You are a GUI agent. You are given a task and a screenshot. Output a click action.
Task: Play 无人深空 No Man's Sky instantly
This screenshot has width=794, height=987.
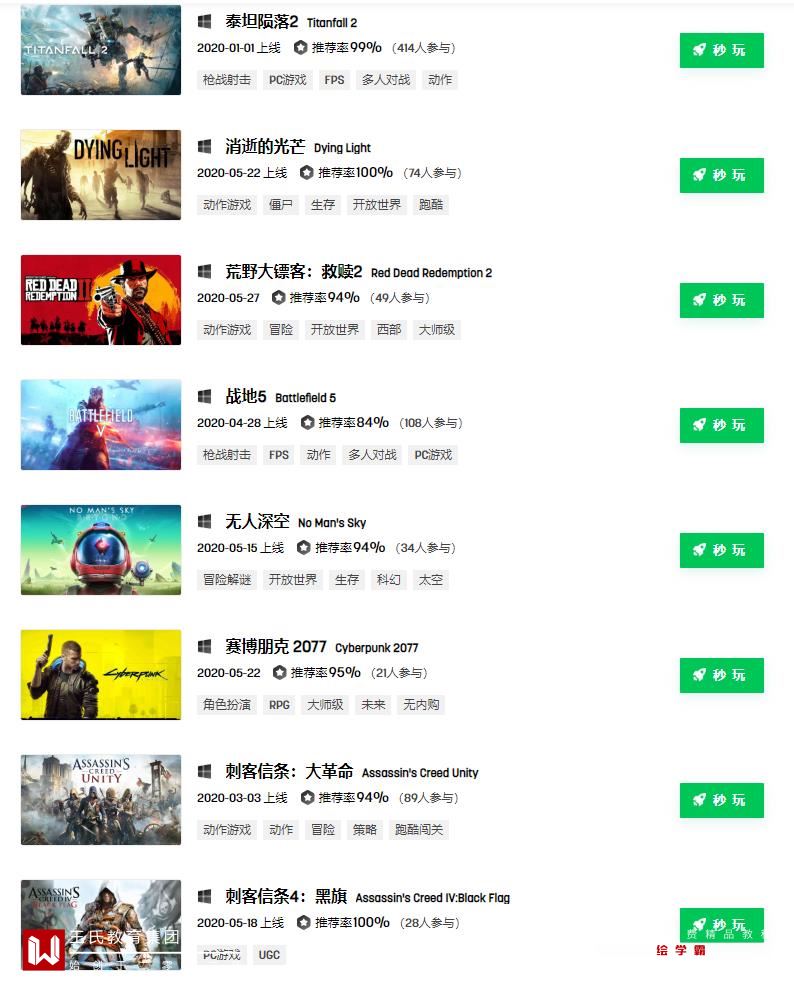point(721,550)
